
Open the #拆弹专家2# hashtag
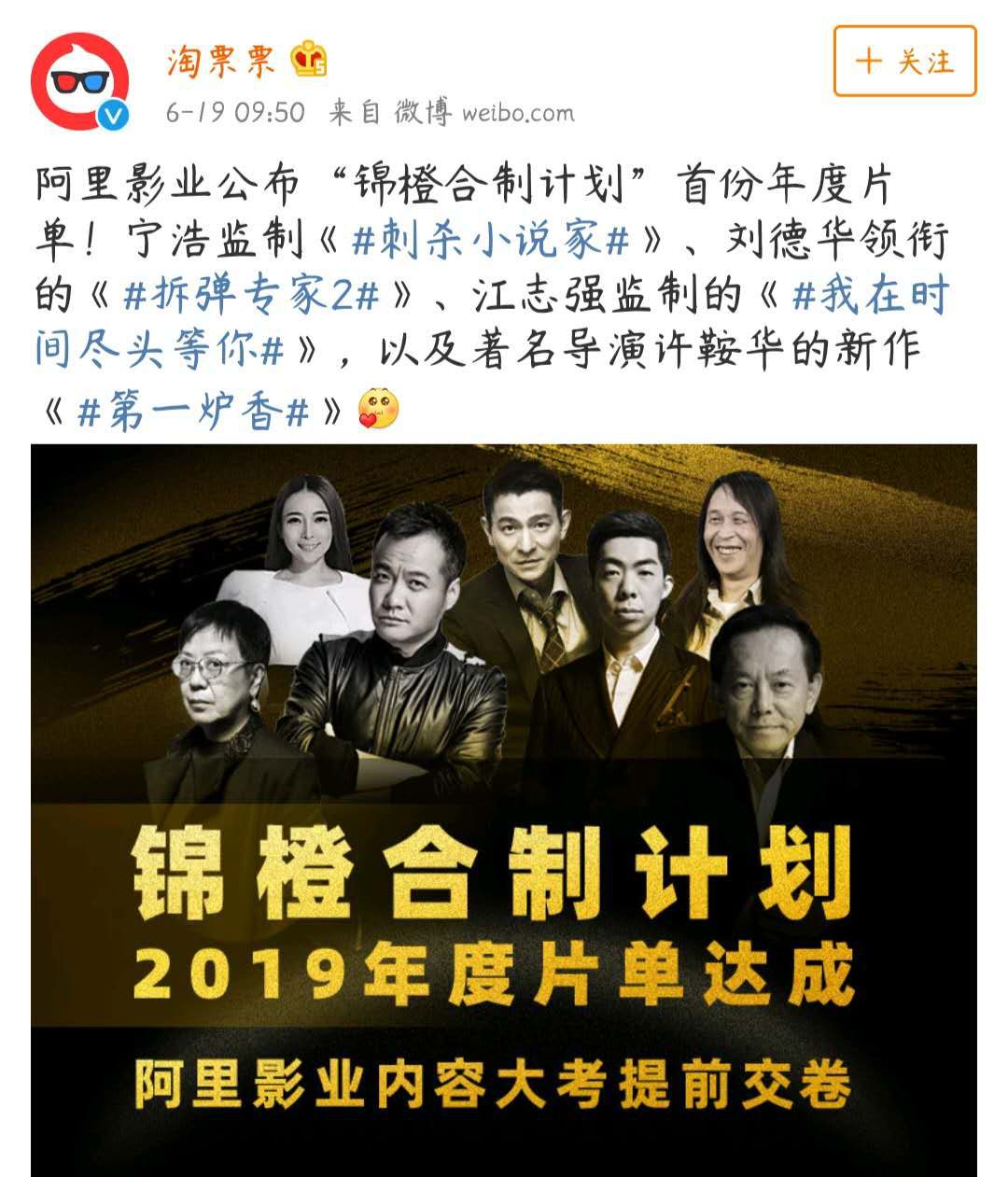click(252, 295)
